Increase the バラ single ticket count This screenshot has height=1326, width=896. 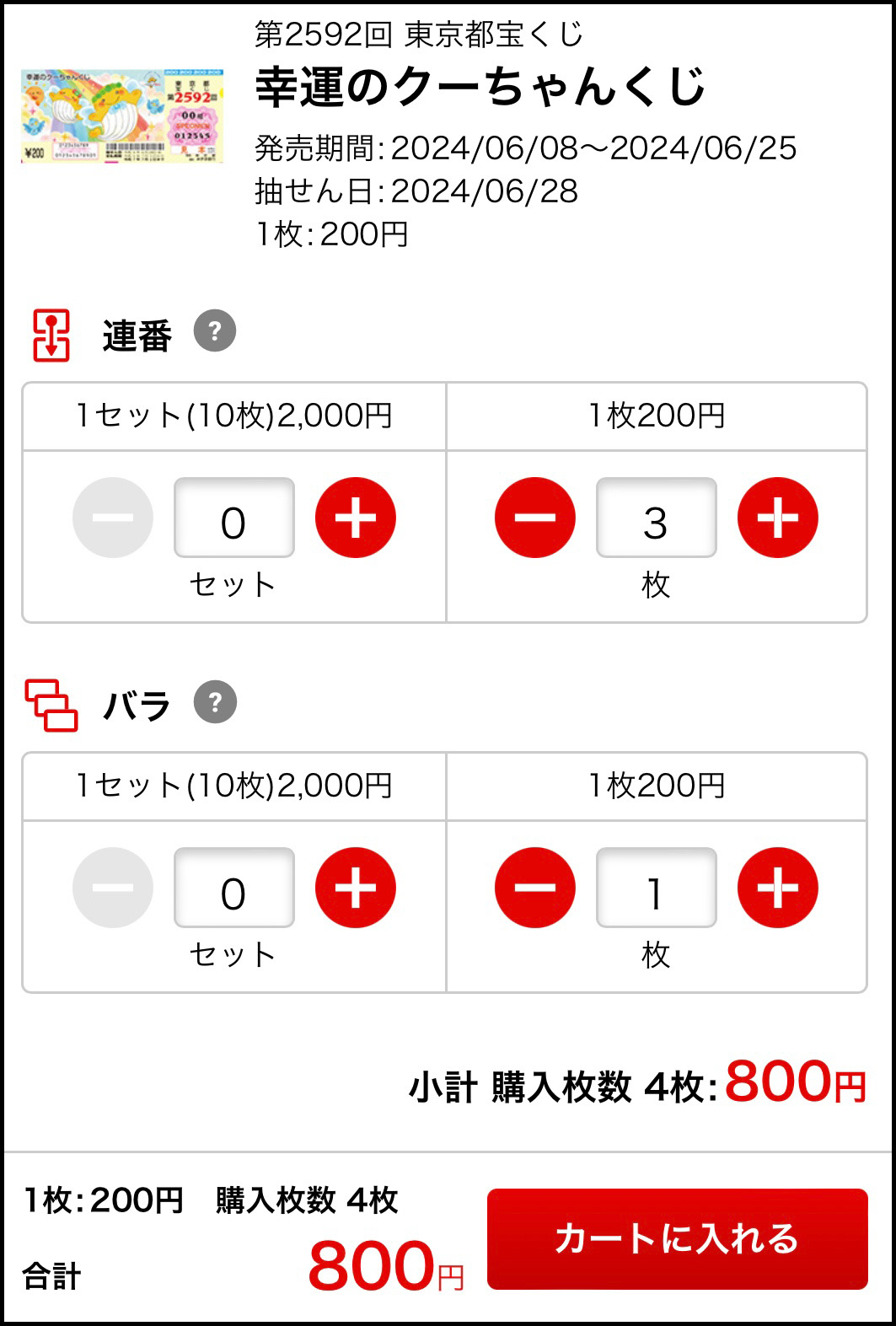tap(777, 887)
